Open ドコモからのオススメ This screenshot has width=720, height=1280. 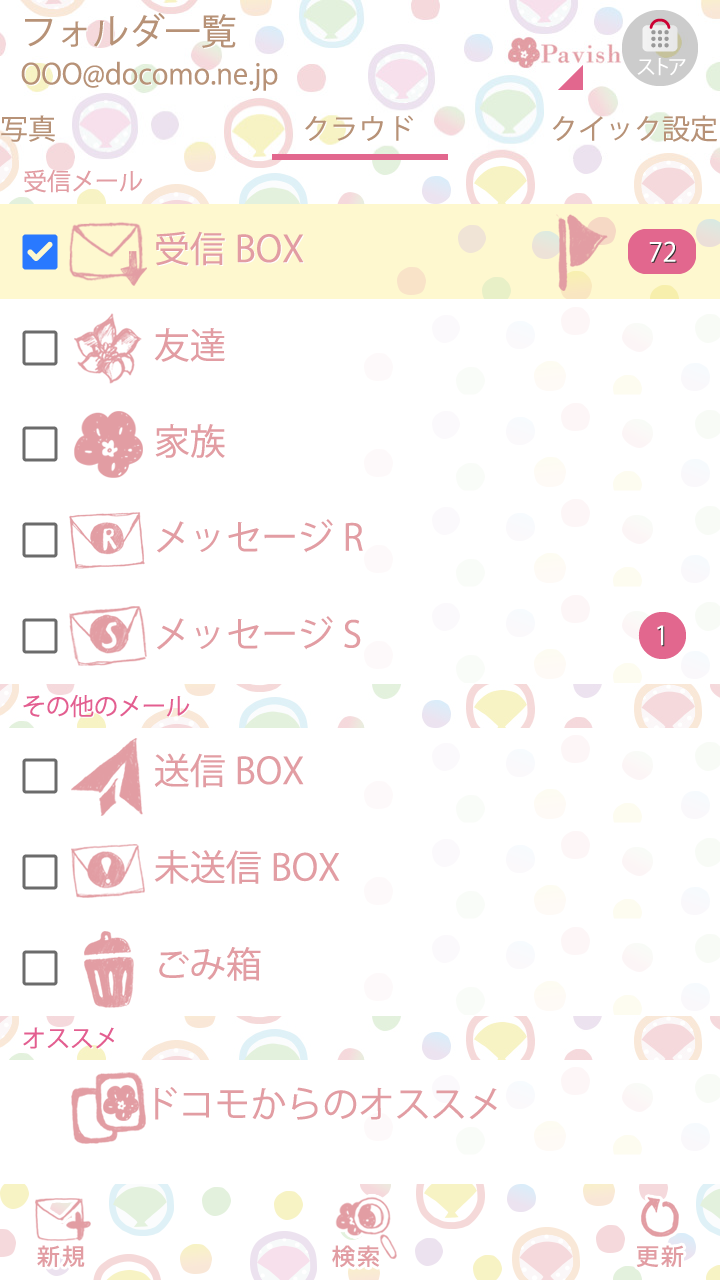point(320,1104)
